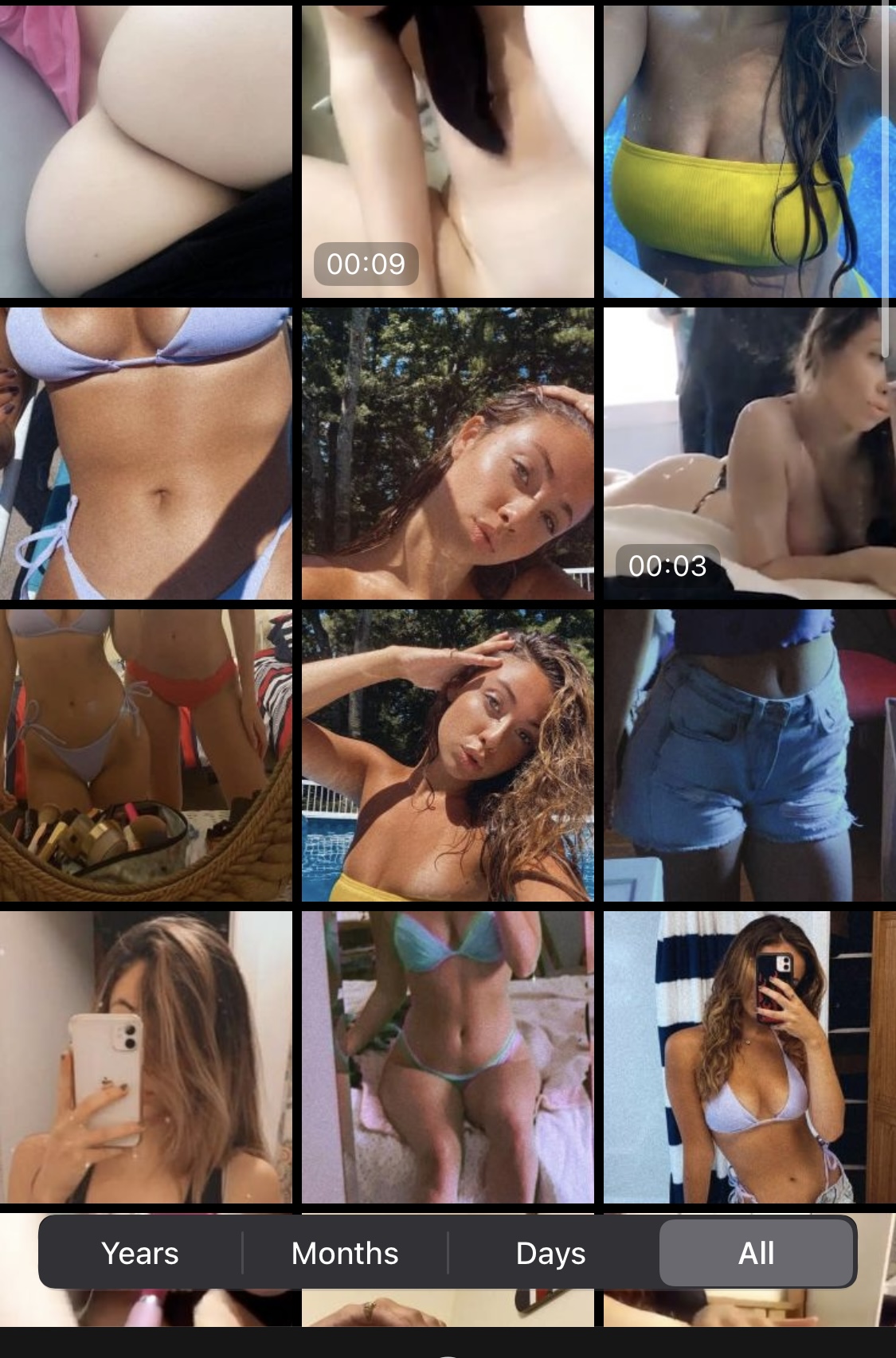
Task: Switch to the Months view
Action: coord(345,1253)
